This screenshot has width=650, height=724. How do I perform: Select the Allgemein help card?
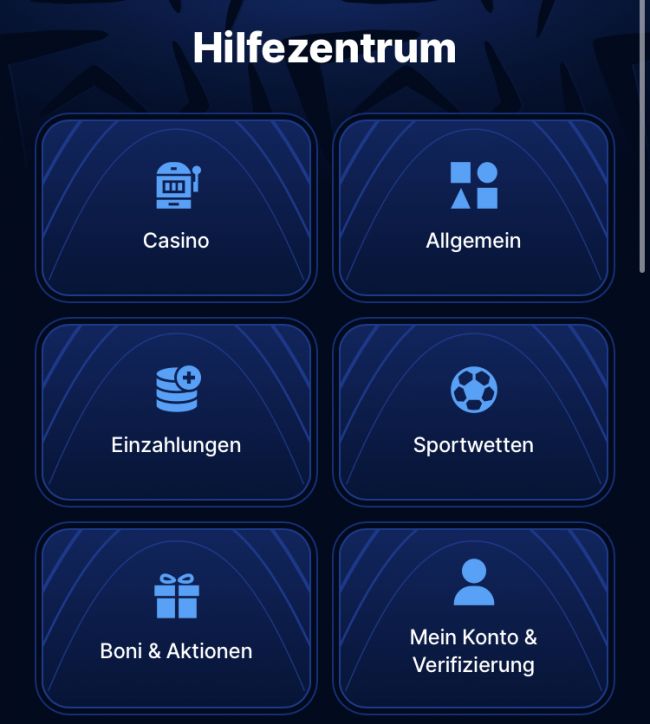[473, 208]
